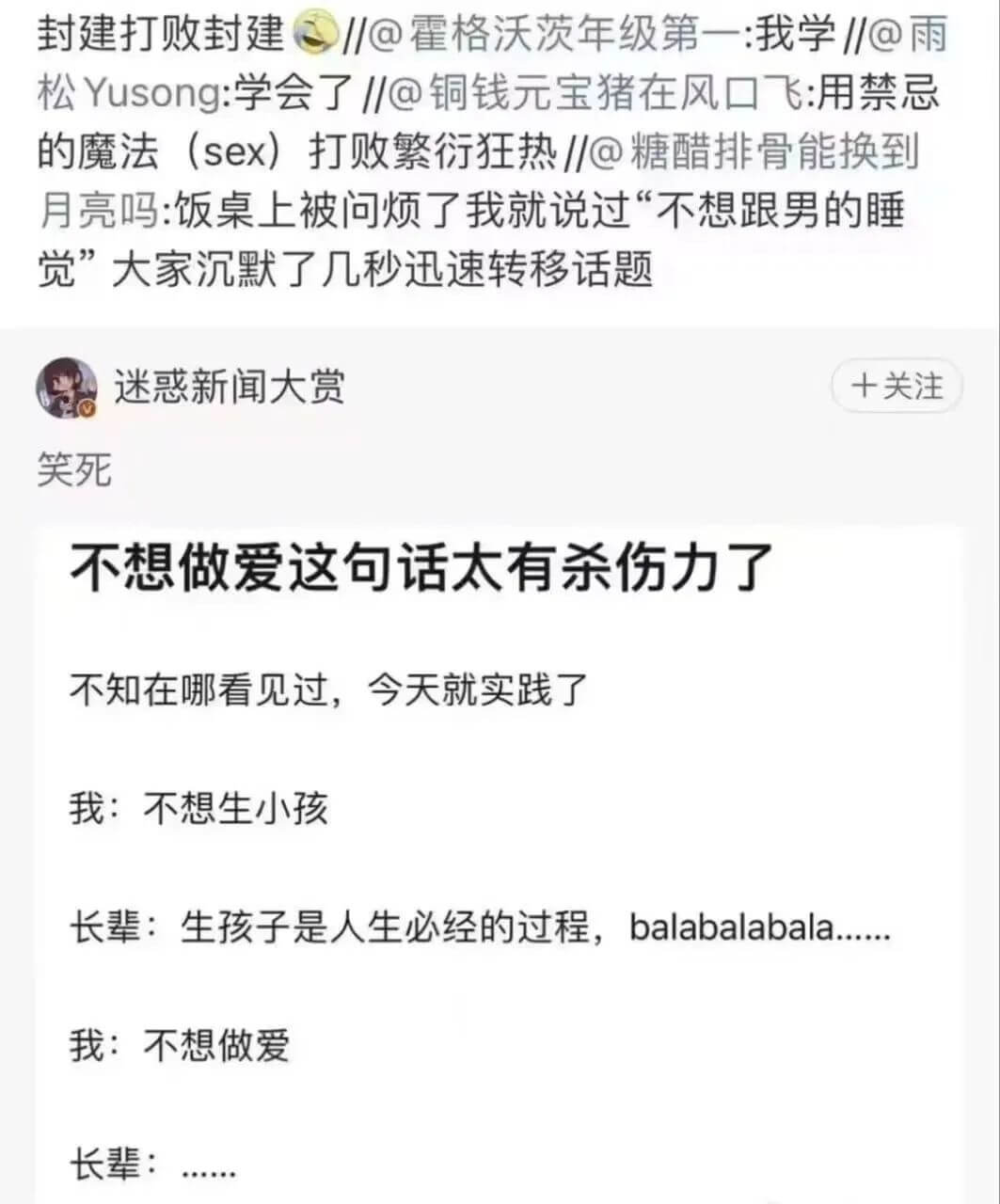Tap the 迷惑新闻大赏 username
The width and height of the screenshot is (1000, 1204).
230,387
